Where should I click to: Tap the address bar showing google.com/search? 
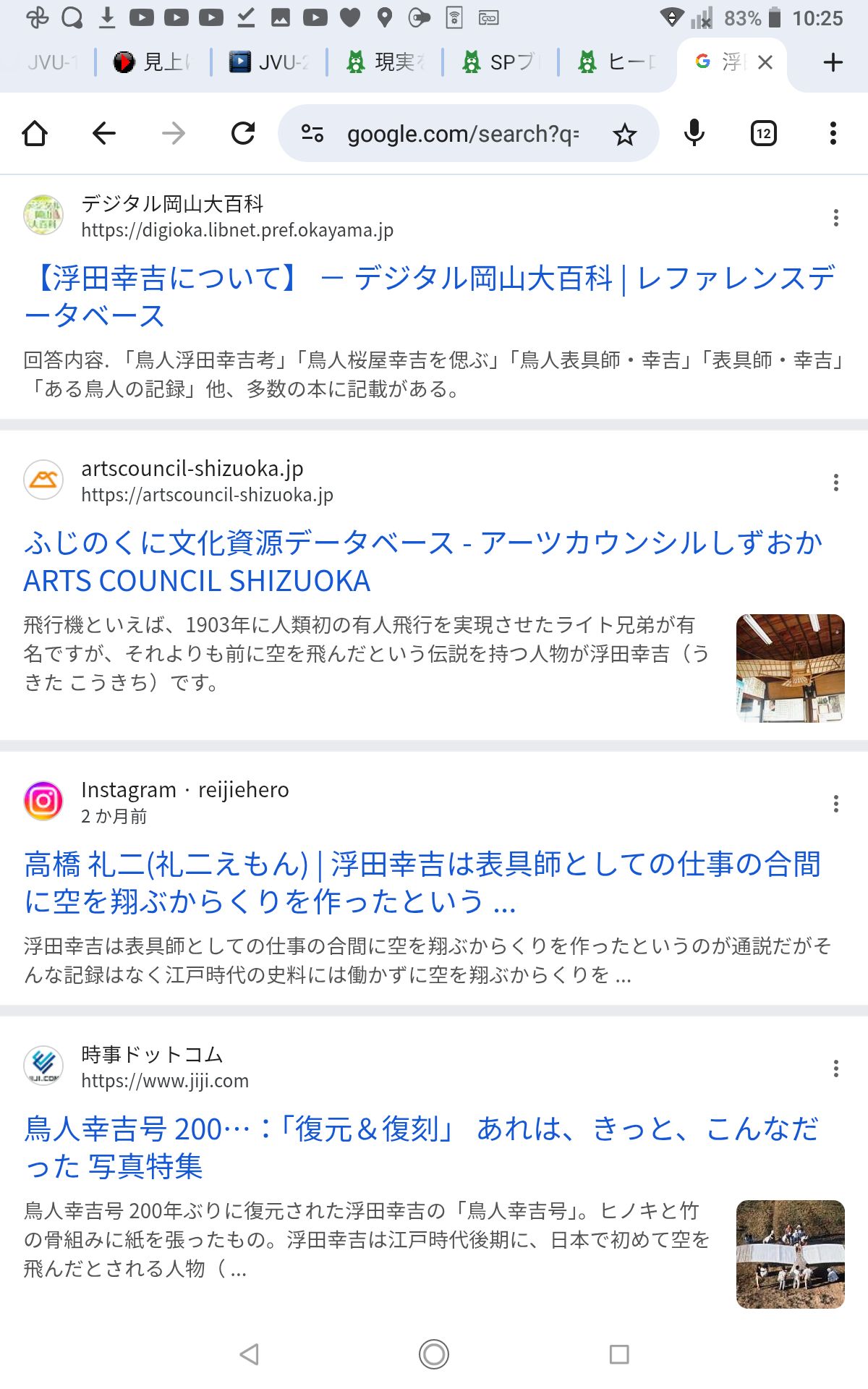pyautogui.click(x=463, y=132)
